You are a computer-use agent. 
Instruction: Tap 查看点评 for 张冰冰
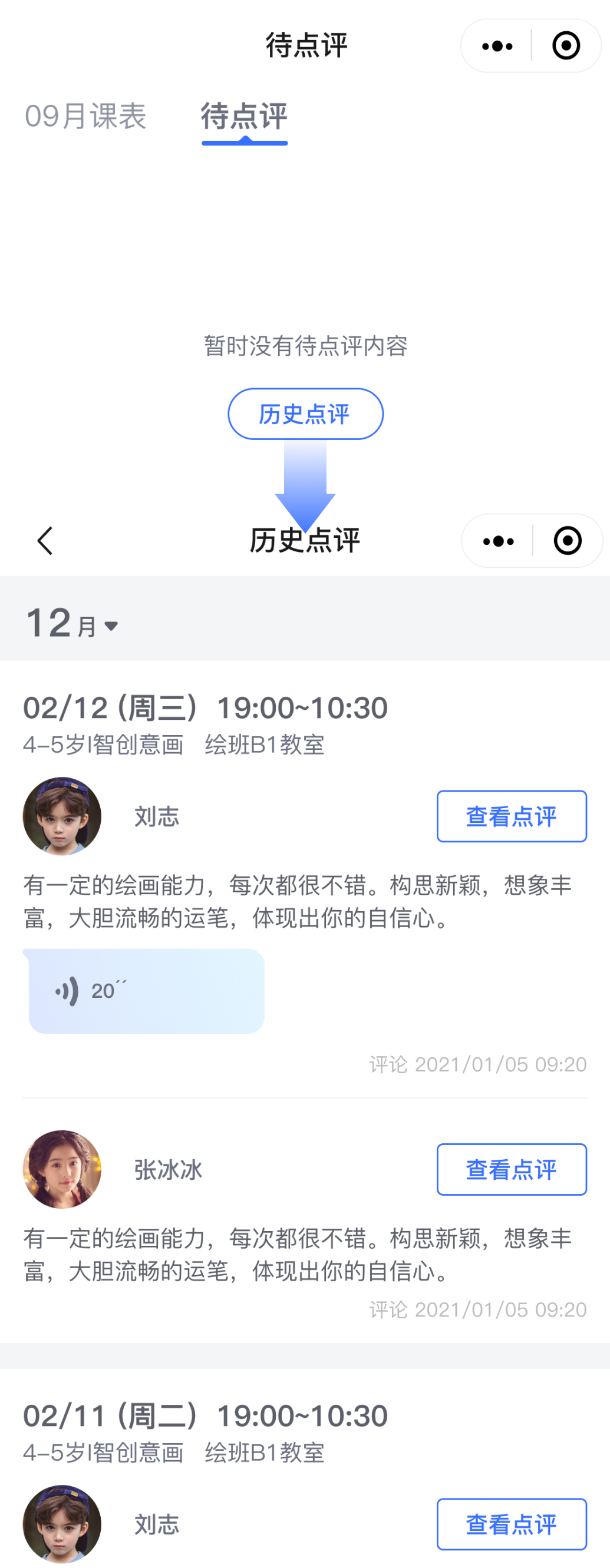point(512,1169)
